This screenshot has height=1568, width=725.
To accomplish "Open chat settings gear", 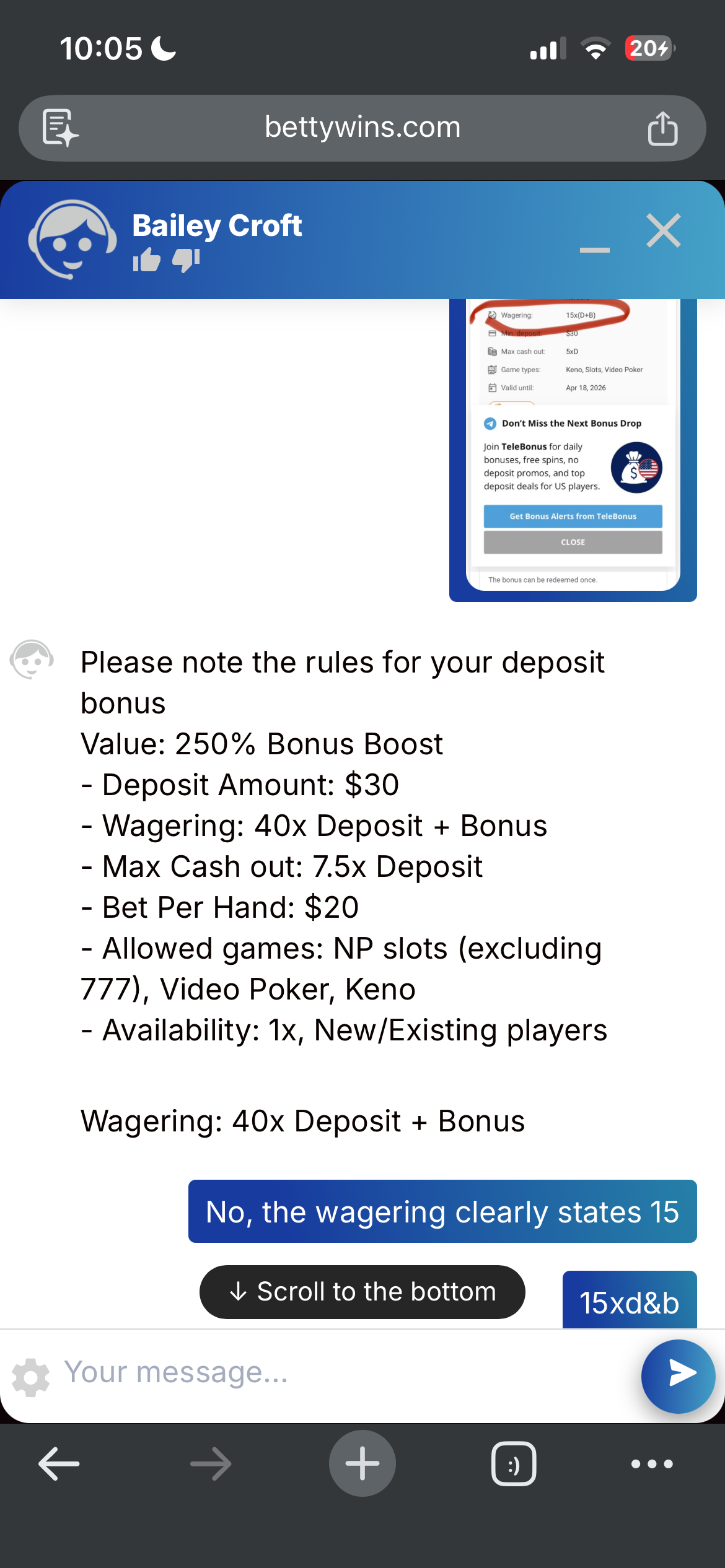I will click(x=30, y=1378).
